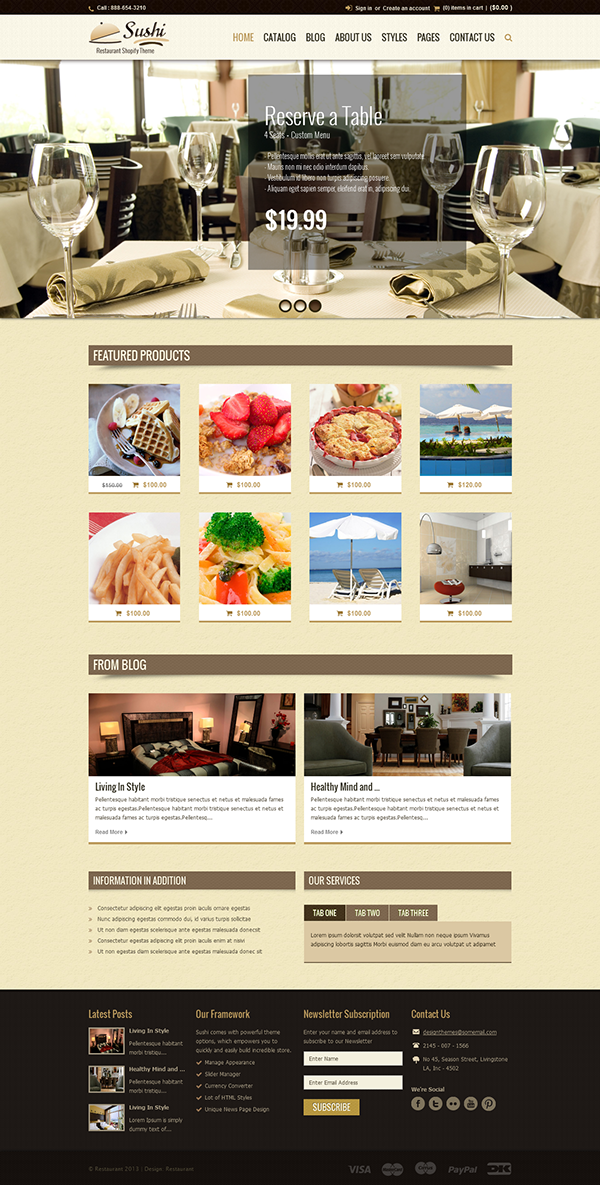
Task: Open the shopping cart items link
Action: 462,8
